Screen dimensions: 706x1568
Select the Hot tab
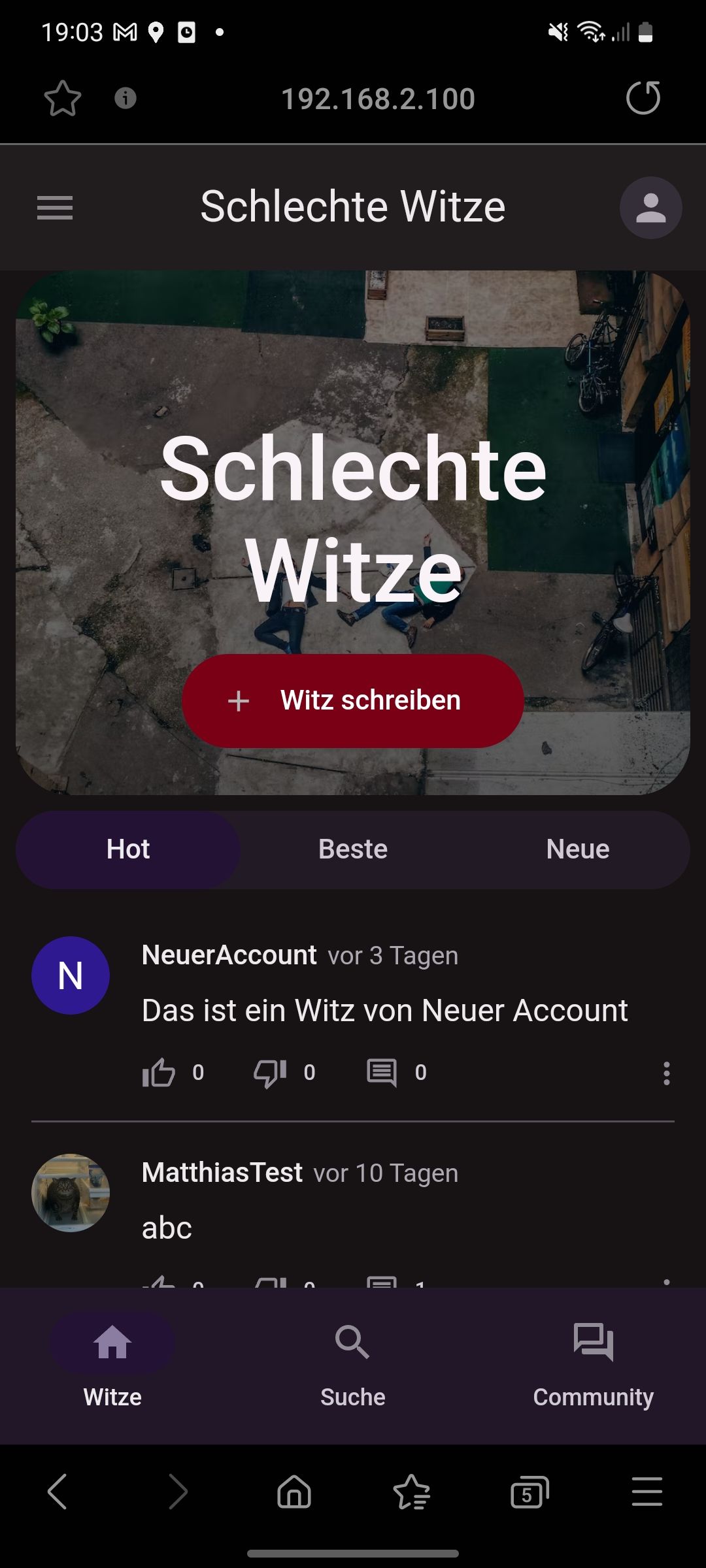click(128, 849)
